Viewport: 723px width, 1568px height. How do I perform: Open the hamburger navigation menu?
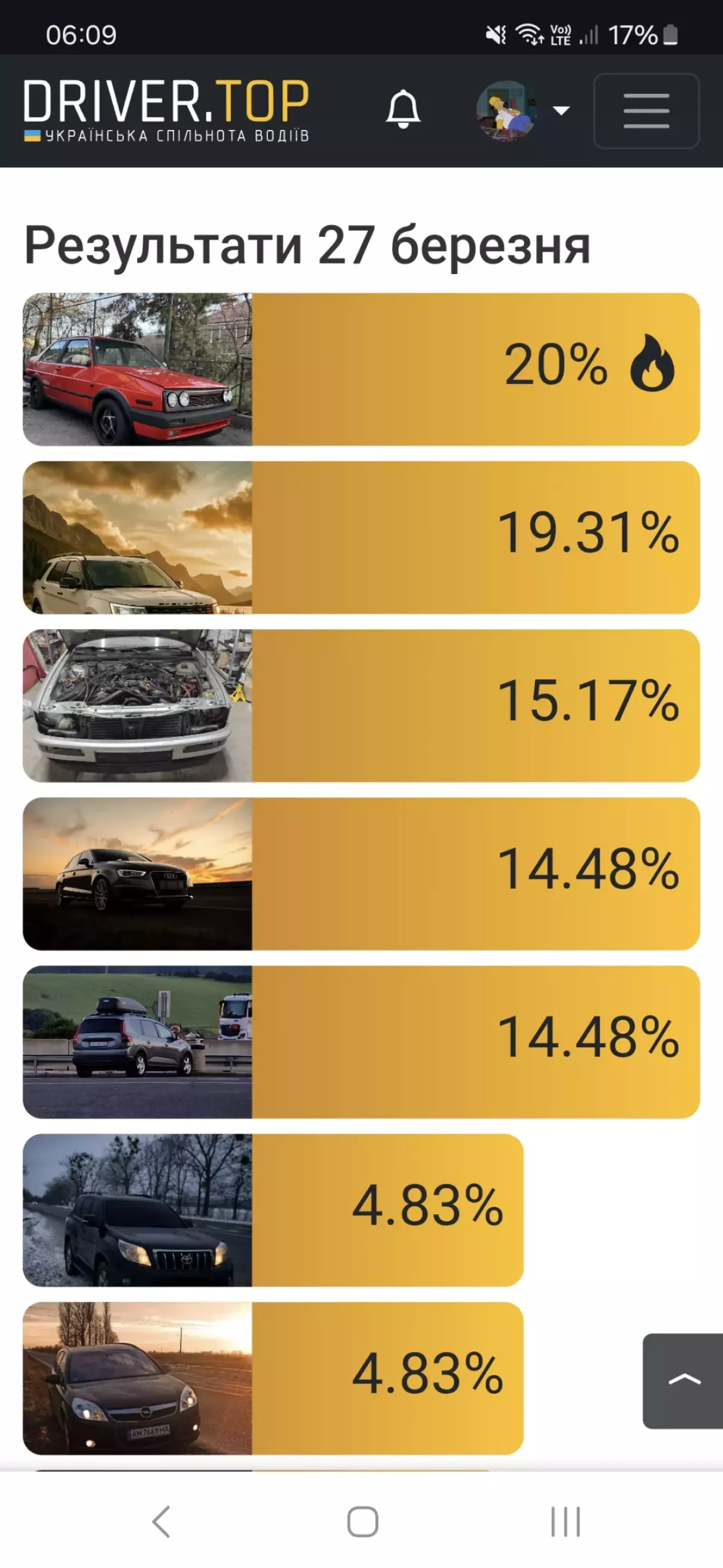pos(645,111)
